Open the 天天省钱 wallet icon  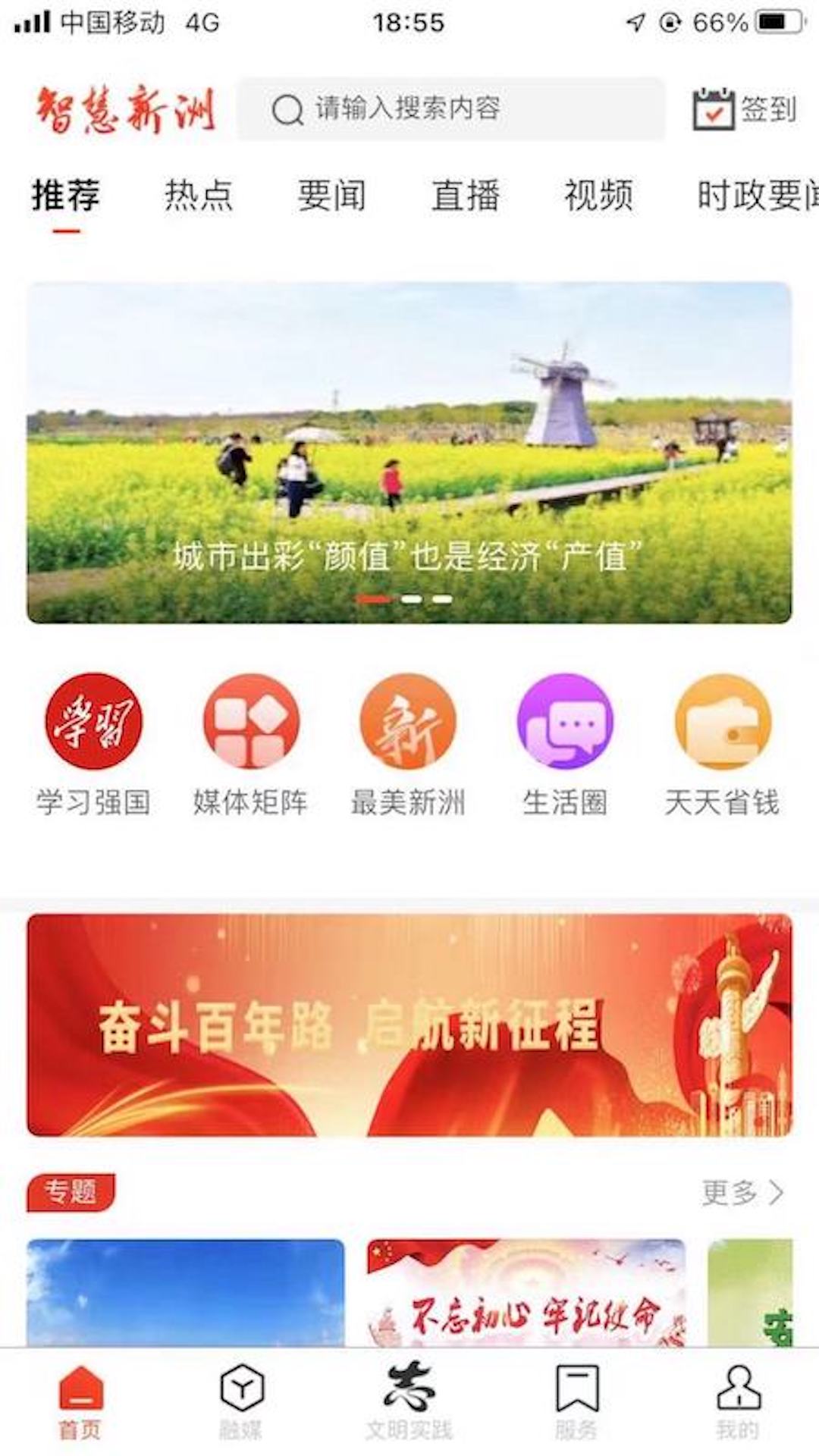(724, 724)
